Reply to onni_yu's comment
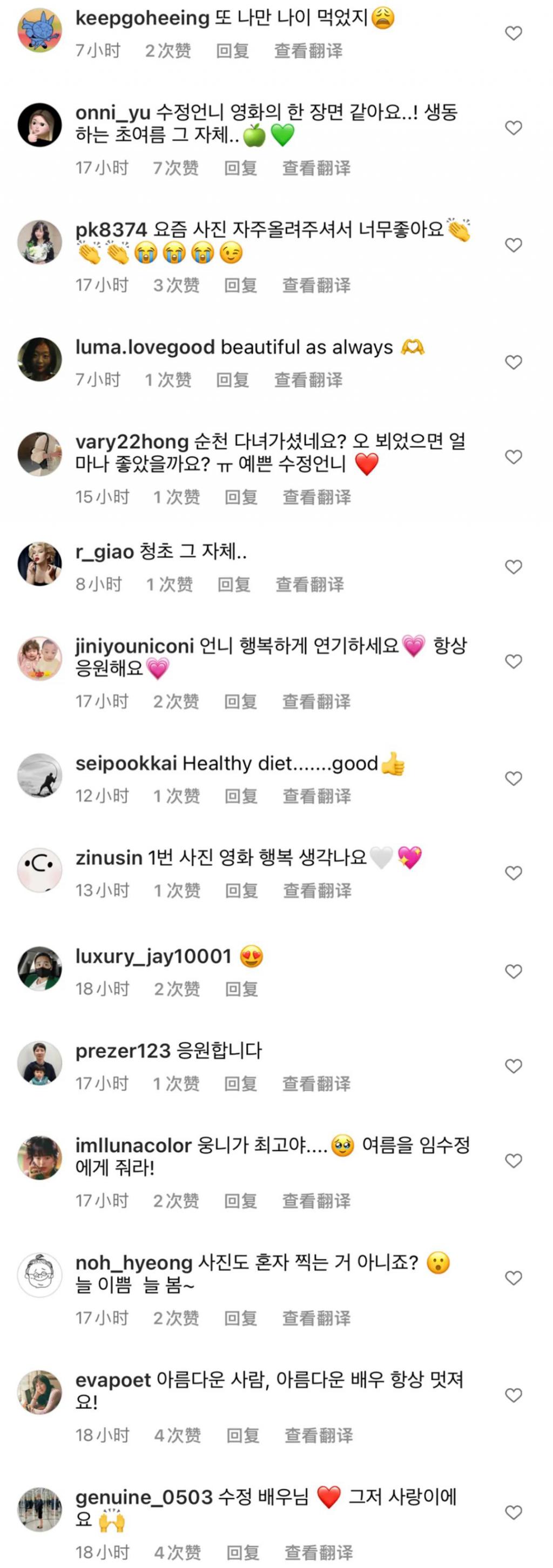This screenshot has width=553, height=1568. pos(240,168)
